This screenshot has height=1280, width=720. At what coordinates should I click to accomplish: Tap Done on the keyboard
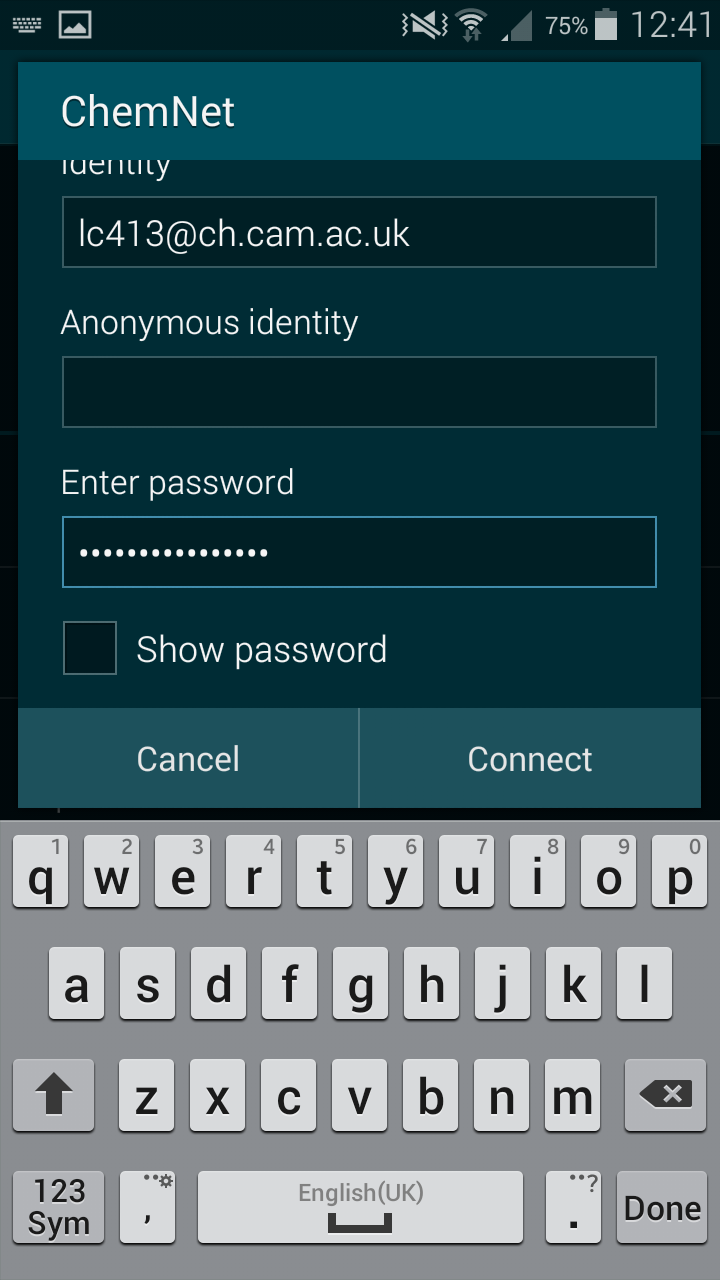pos(662,1208)
